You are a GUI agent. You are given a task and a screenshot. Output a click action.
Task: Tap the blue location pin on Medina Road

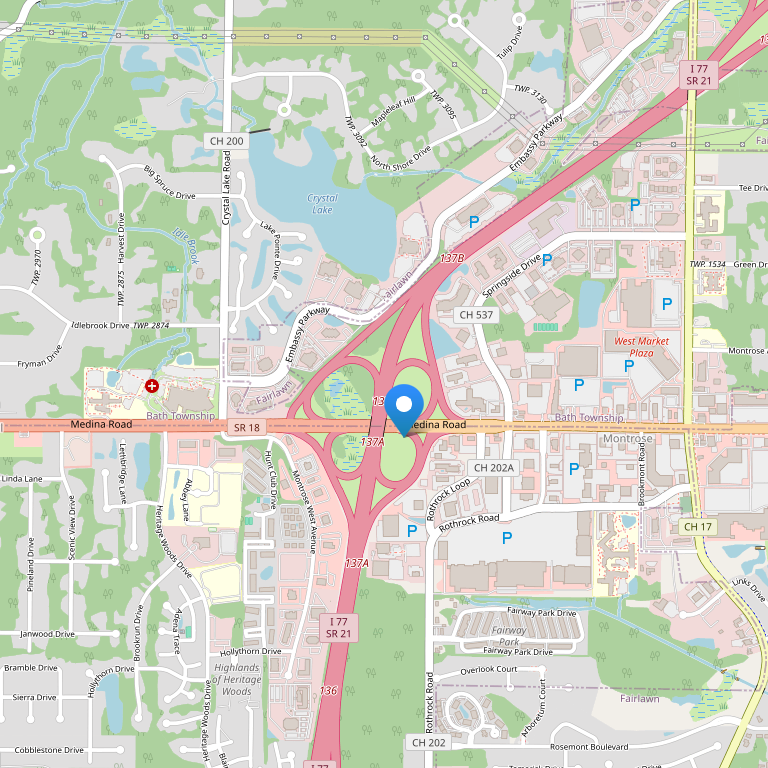[405, 407]
